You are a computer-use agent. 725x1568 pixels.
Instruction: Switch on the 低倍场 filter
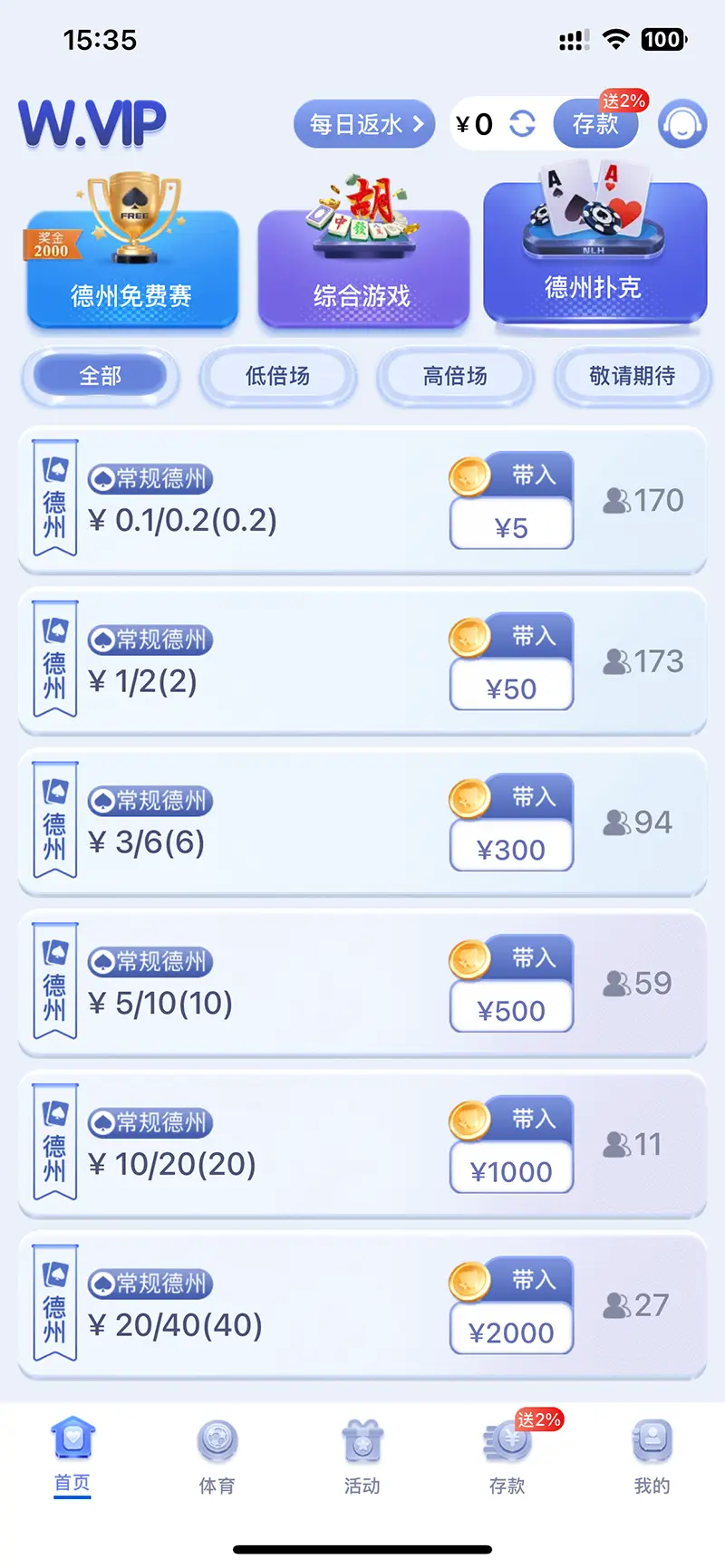278,377
